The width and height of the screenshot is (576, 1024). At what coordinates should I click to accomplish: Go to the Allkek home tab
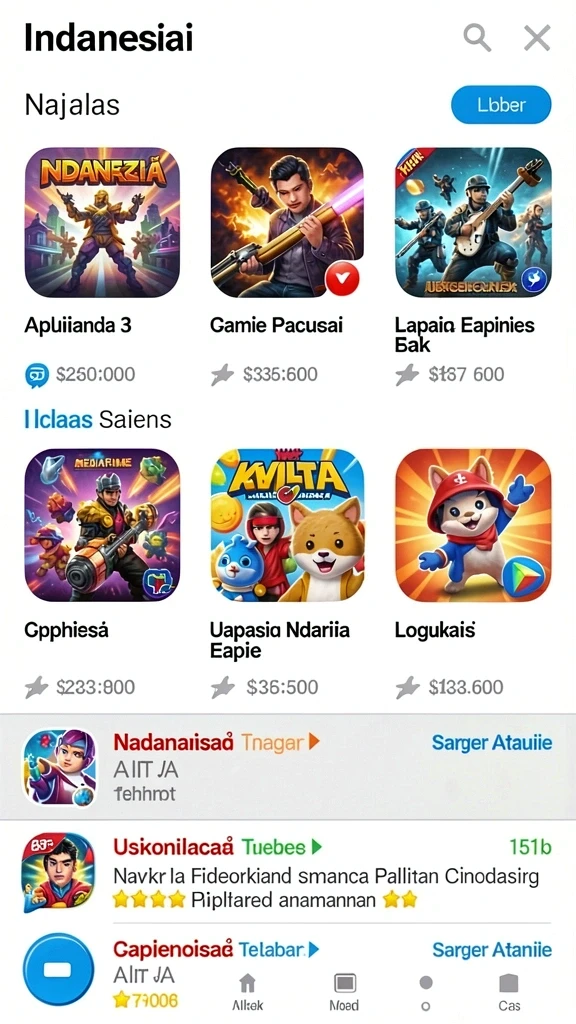tap(248, 991)
